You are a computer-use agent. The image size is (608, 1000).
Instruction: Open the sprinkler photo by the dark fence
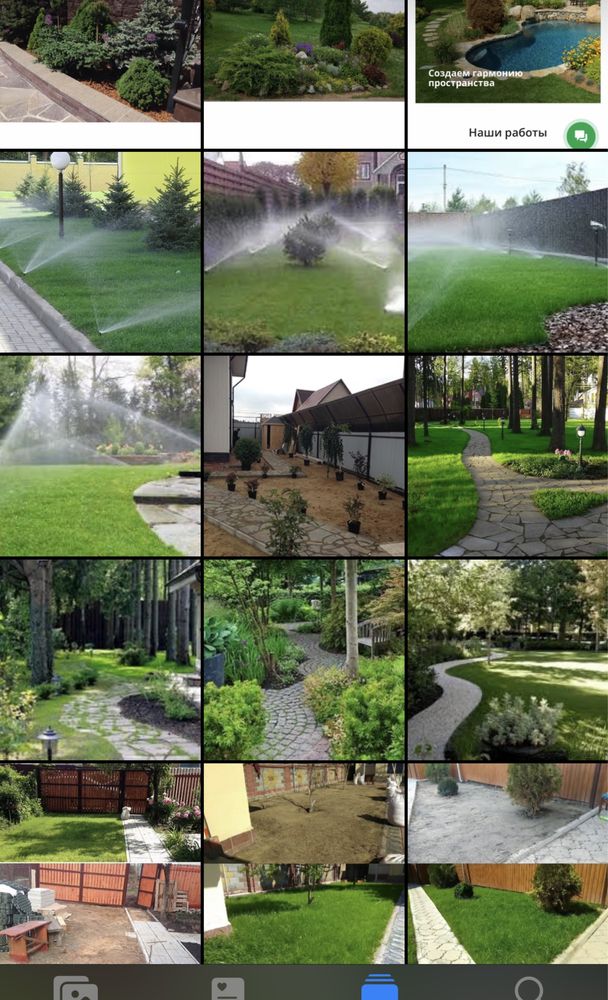pyautogui.click(x=507, y=251)
